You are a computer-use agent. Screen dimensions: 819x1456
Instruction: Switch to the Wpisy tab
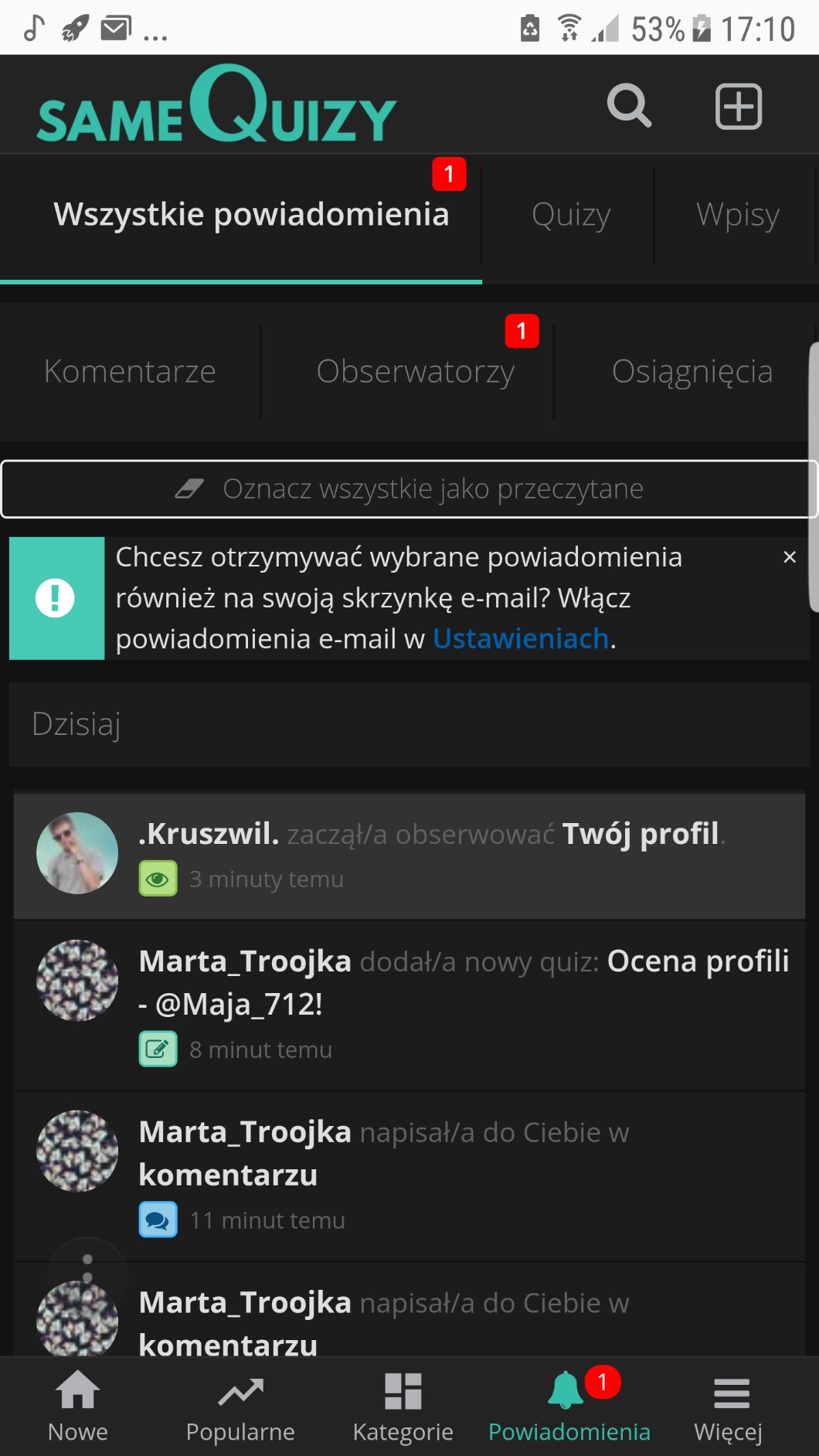[x=737, y=215]
